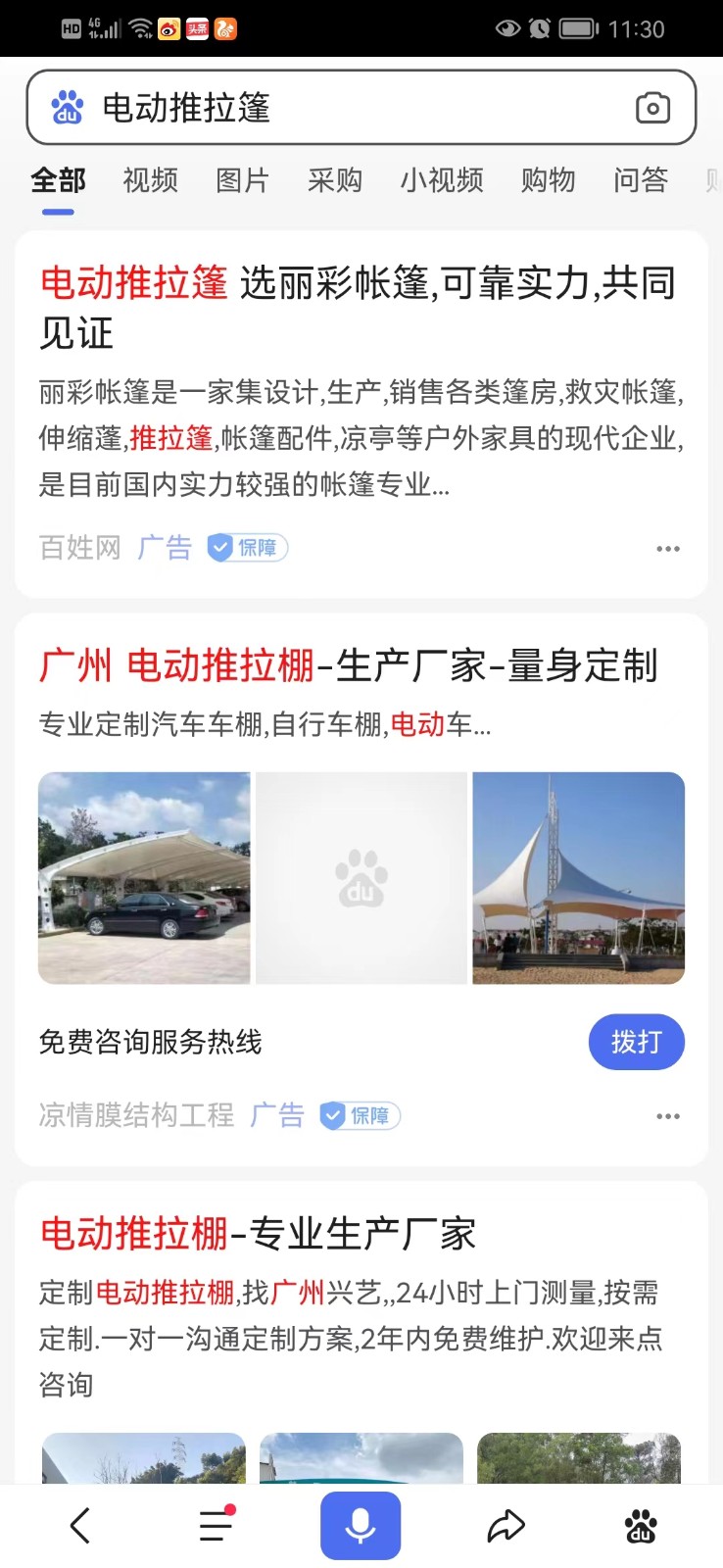Viewport: 723px width, 1568px height.
Task: Open more options dots next to 凉情膜结构工程
Action: (667, 1115)
